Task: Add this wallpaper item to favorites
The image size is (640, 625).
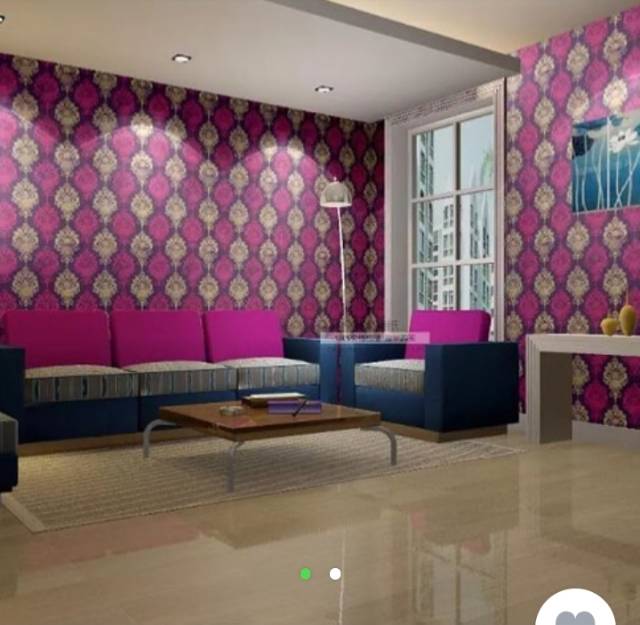Action: (576, 611)
